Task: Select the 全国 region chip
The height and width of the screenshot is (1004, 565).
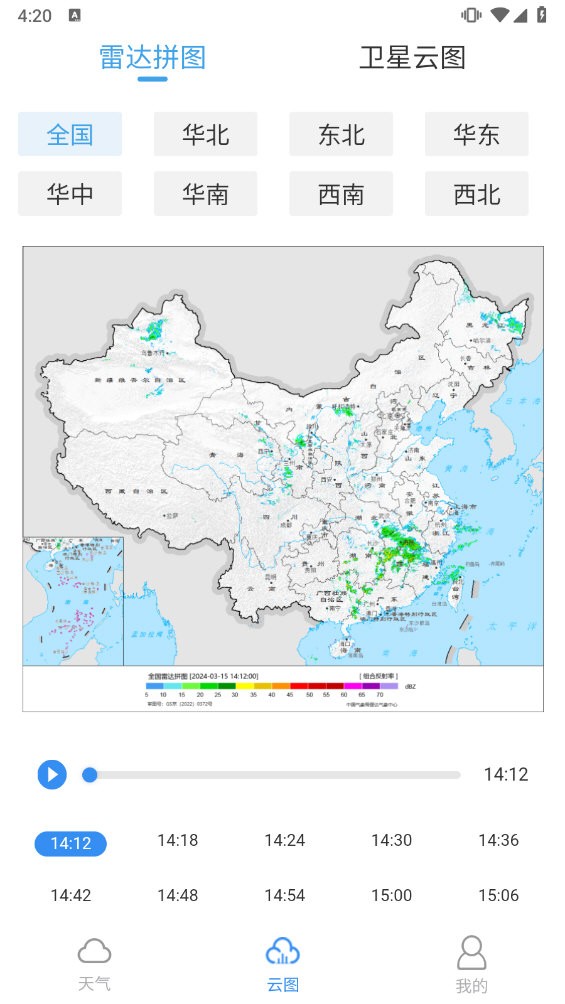Action: click(70, 134)
